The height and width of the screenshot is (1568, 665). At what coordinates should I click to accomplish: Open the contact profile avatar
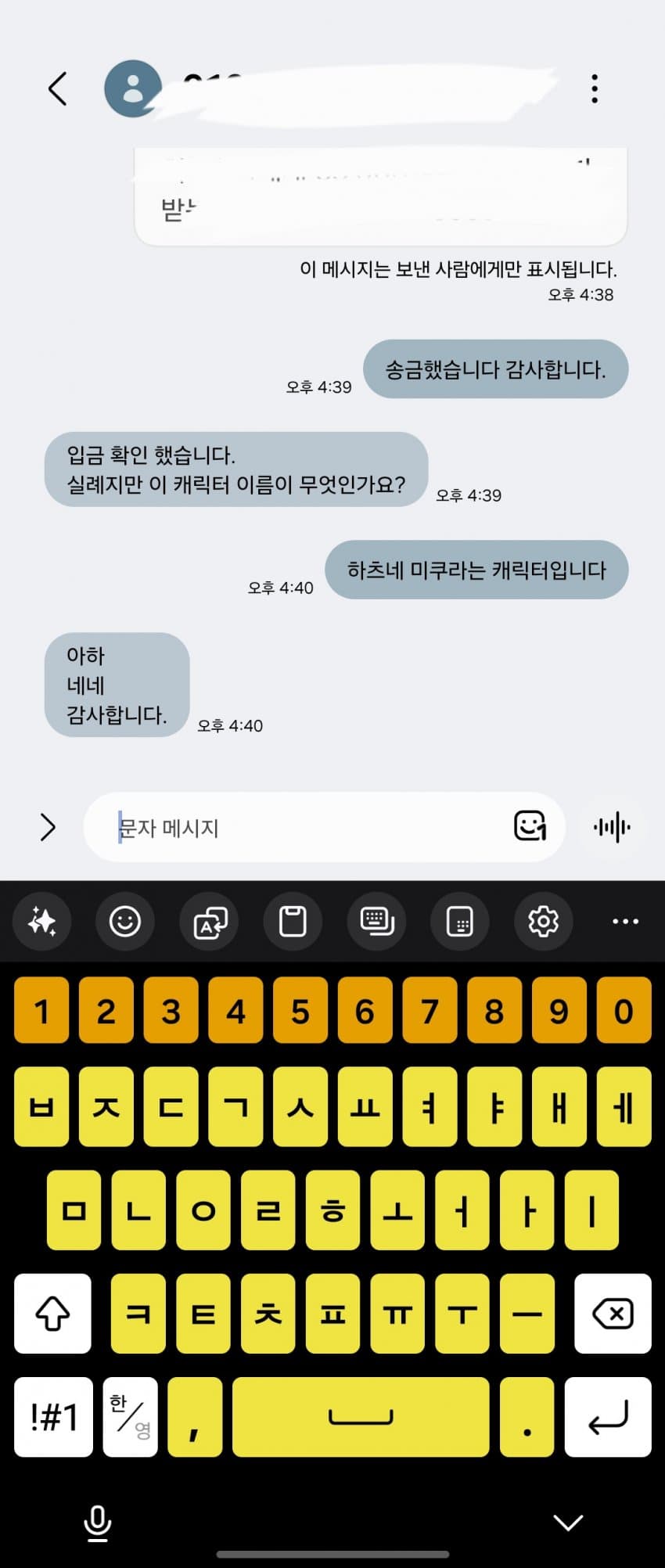click(133, 88)
